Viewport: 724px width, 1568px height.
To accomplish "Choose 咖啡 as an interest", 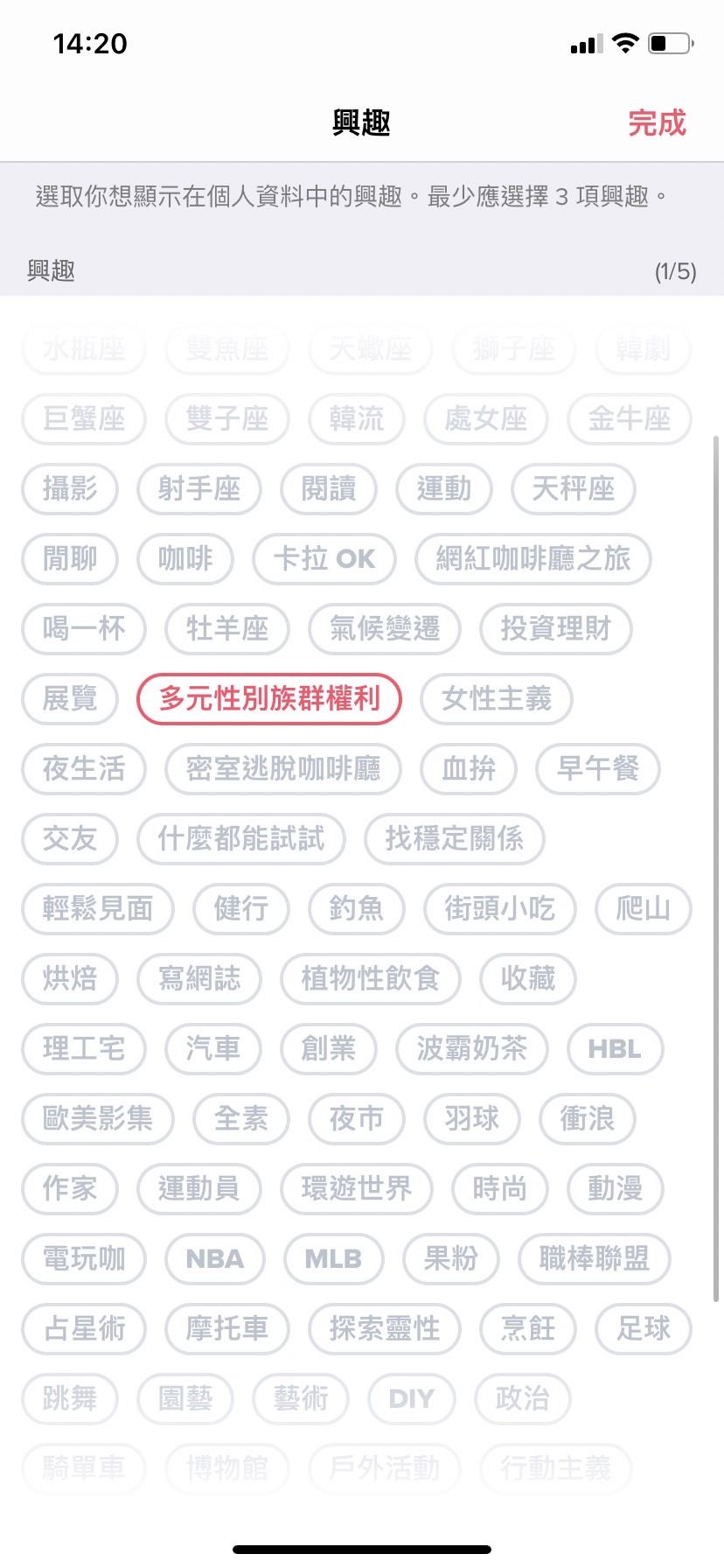I will pos(185,558).
